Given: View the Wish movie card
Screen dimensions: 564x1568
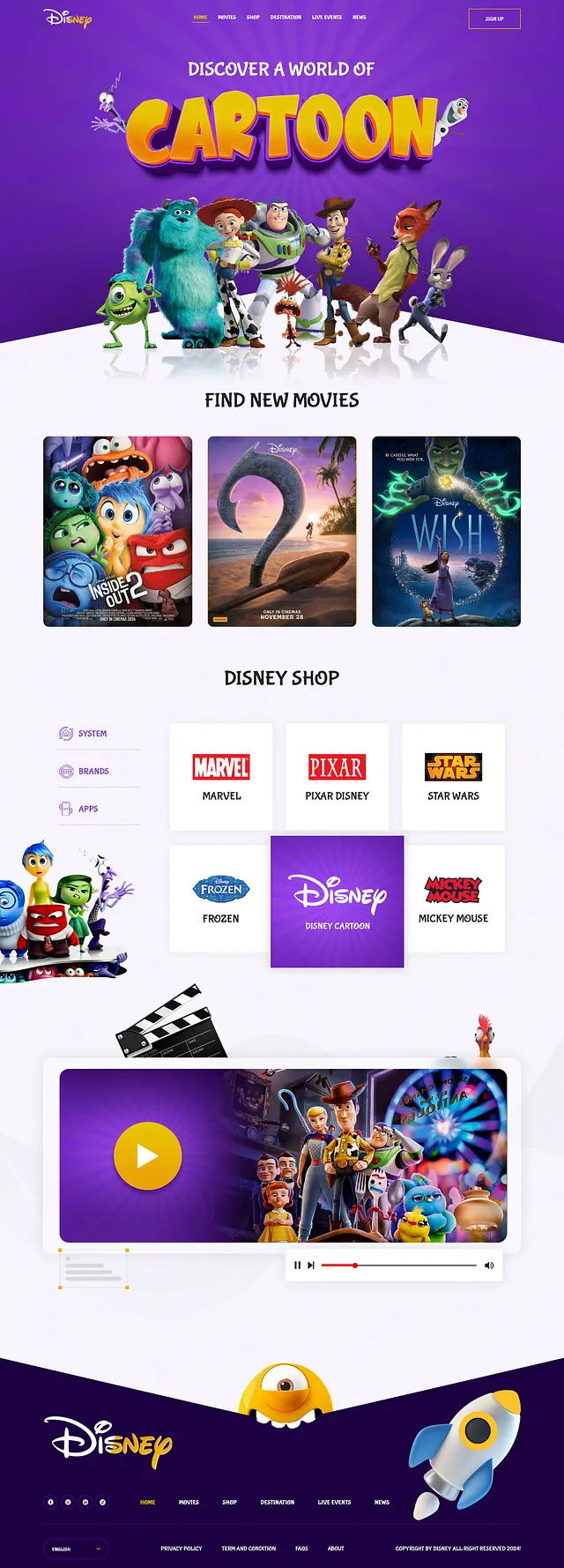Looking at the screenshot, I should tap(446, 531).
